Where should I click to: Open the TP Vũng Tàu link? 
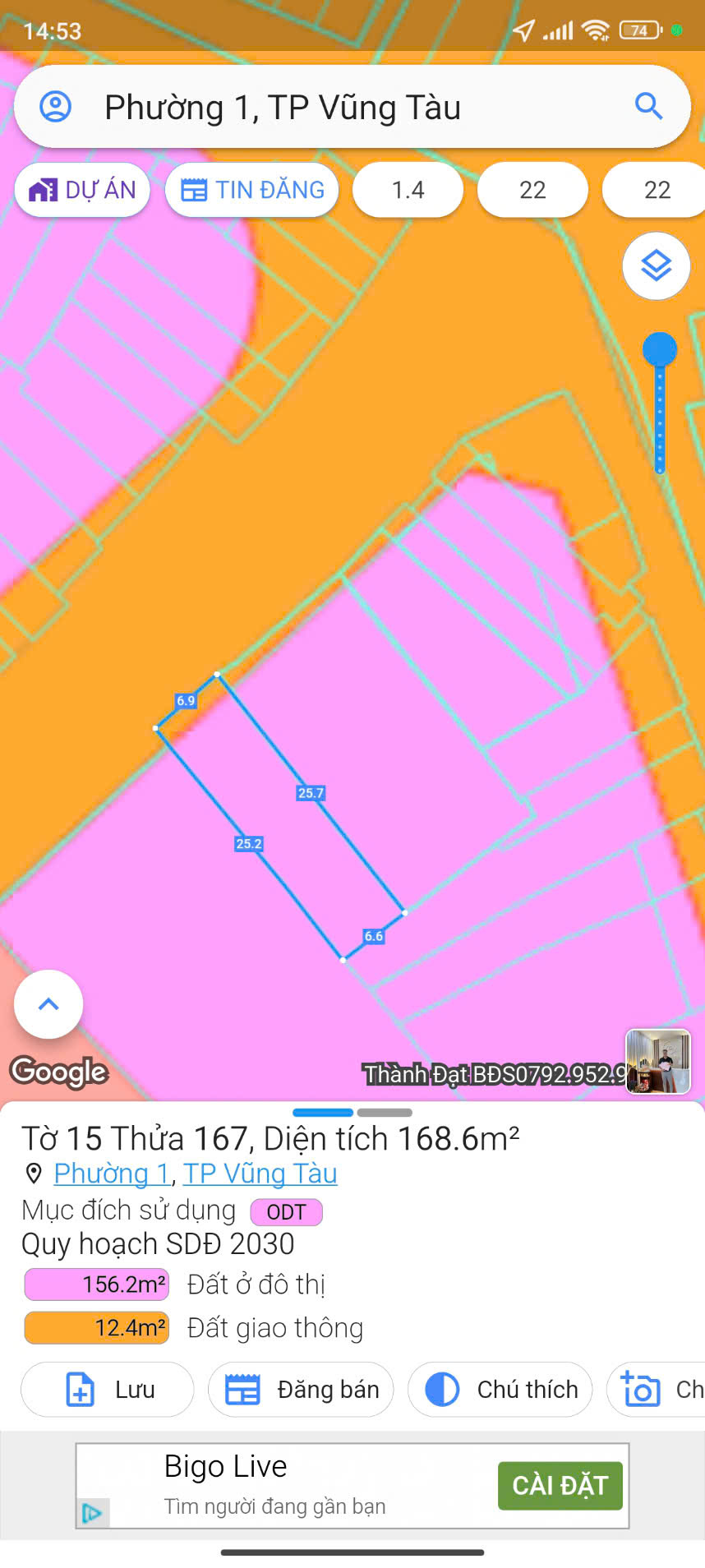pyautogui.click(x=260, y=1174)
